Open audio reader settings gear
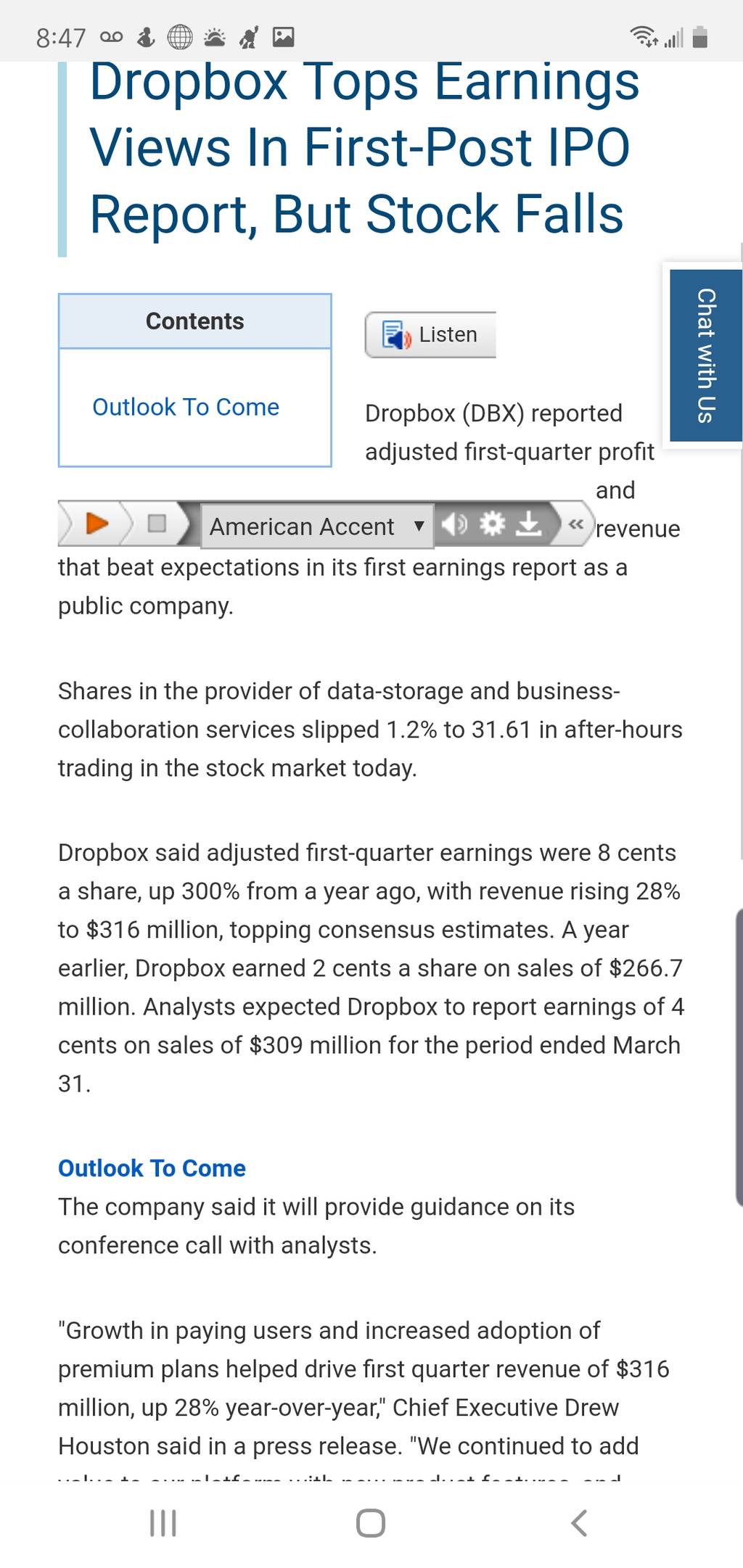The width and height of the screenshot is (743, 1568). click(492, 523)
